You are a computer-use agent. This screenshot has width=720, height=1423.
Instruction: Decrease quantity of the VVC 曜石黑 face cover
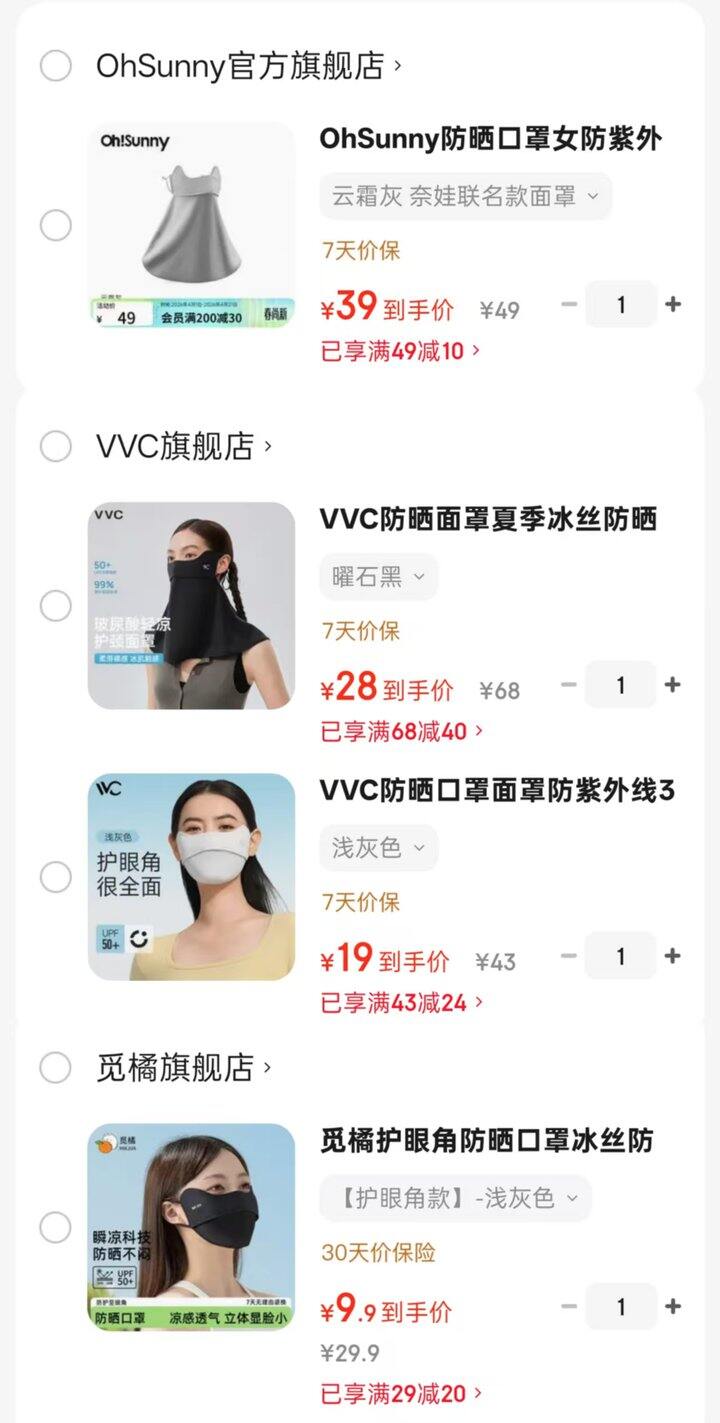click(x=568, y=685)
